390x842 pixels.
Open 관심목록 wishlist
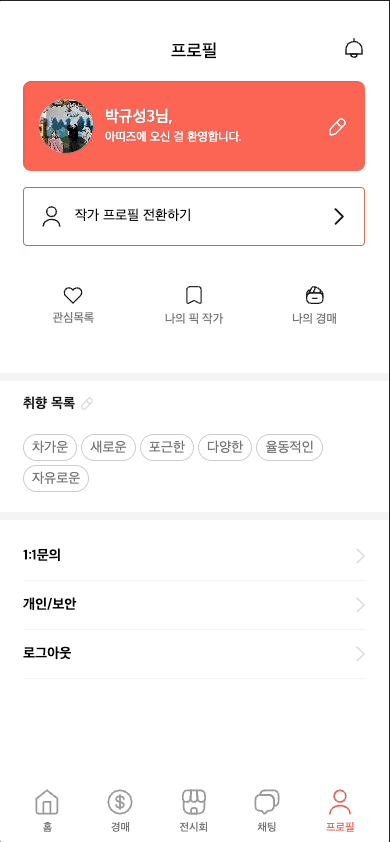click(x=73, y=305)
